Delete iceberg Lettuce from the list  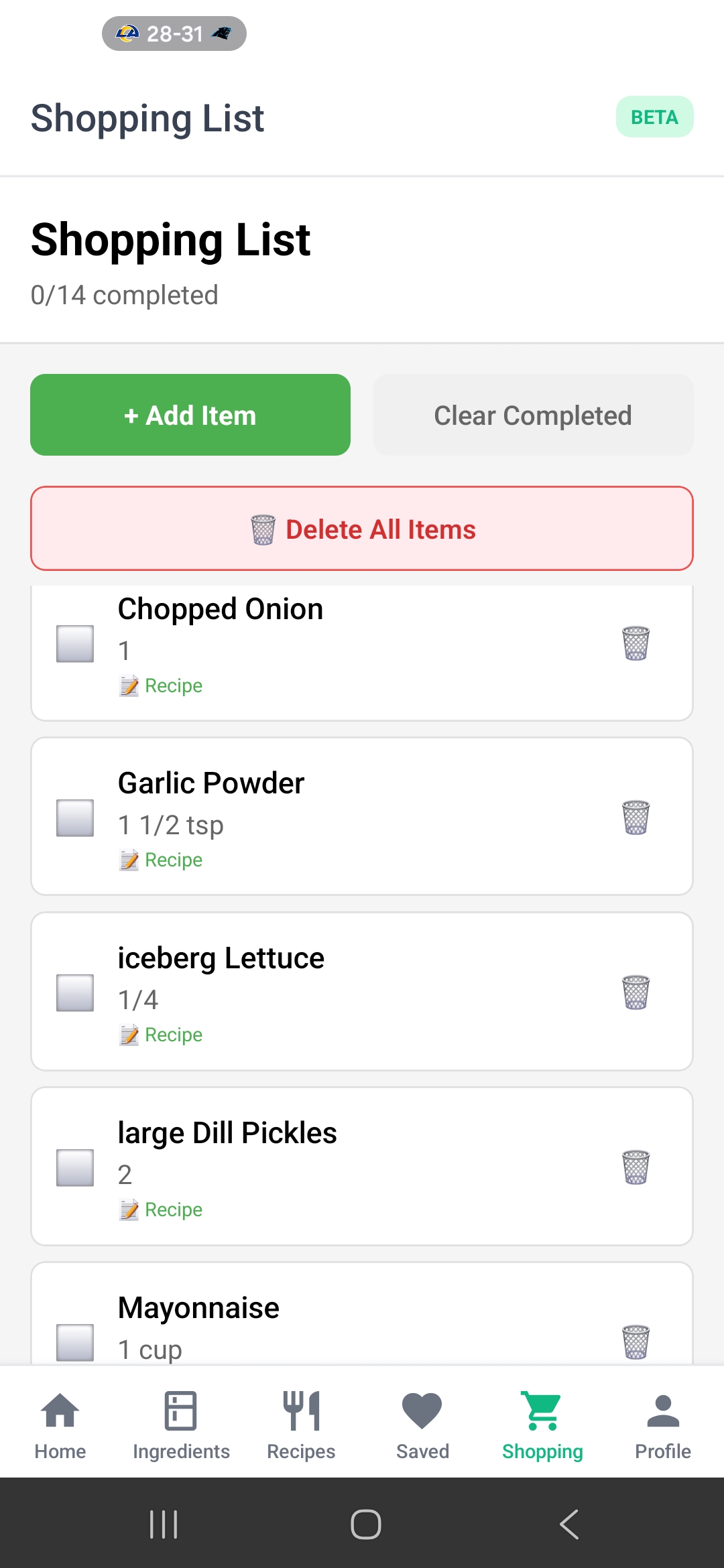(636, 993)
